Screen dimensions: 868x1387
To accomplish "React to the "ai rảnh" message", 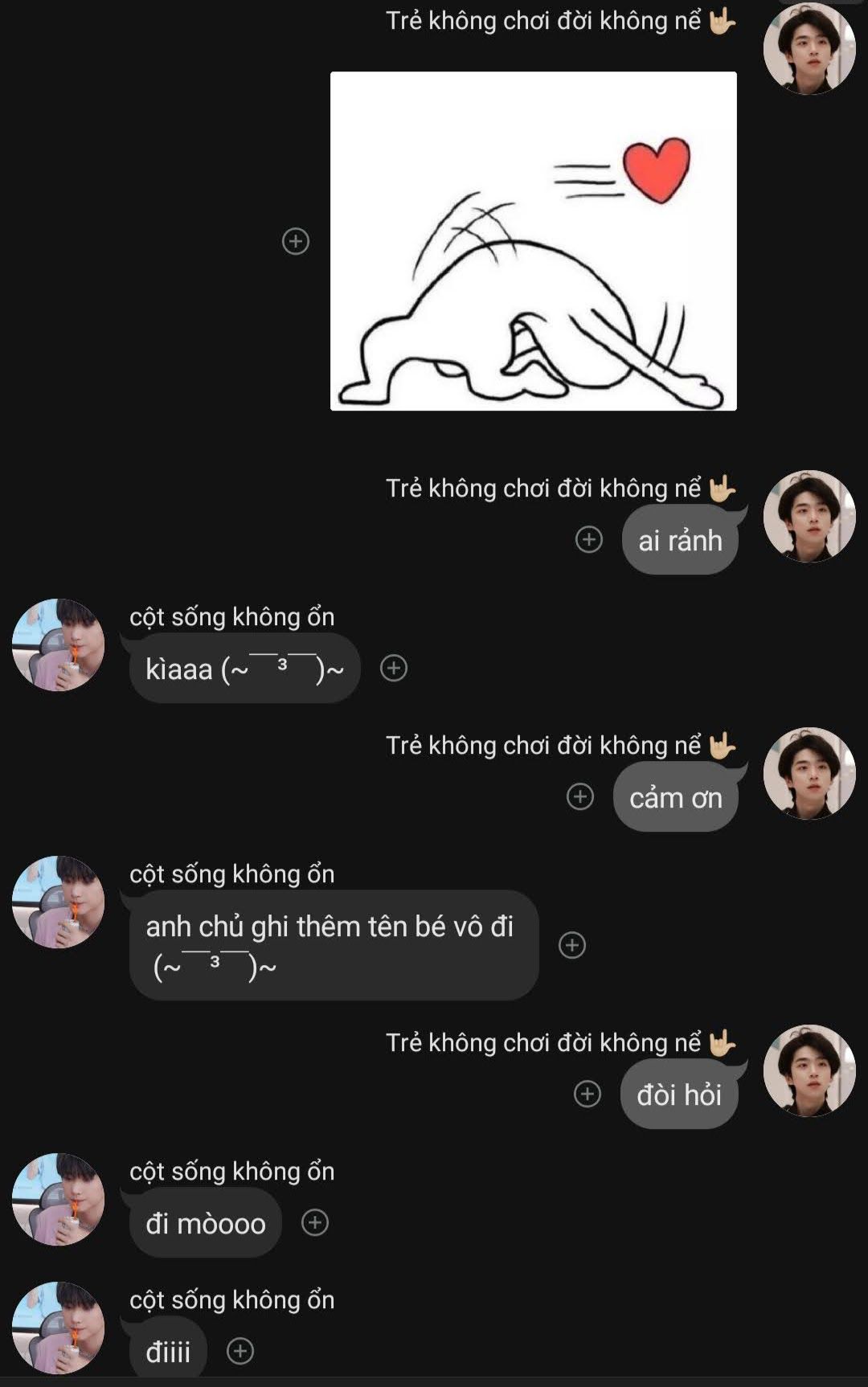I will coord(589,539).
